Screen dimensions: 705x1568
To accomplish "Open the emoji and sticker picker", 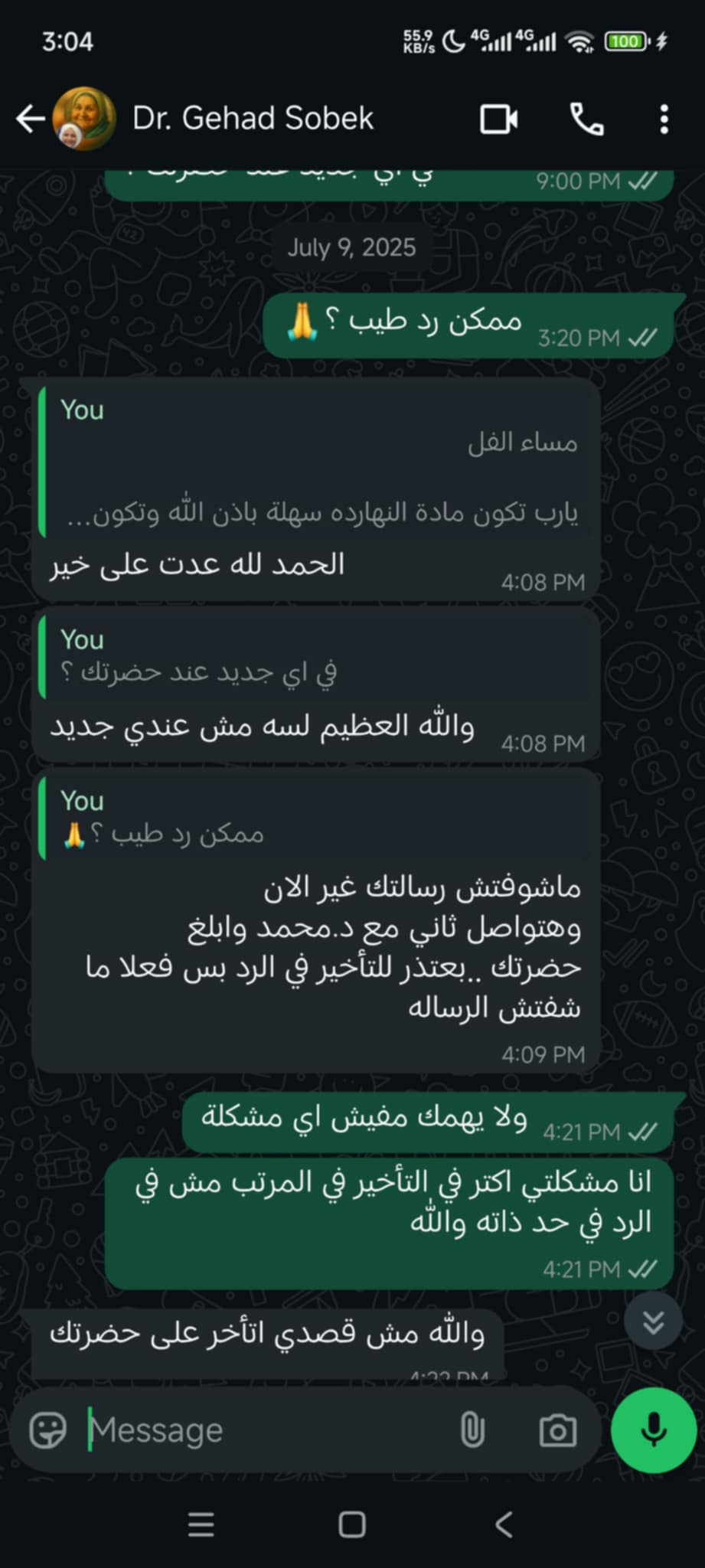I will 47,1429.
